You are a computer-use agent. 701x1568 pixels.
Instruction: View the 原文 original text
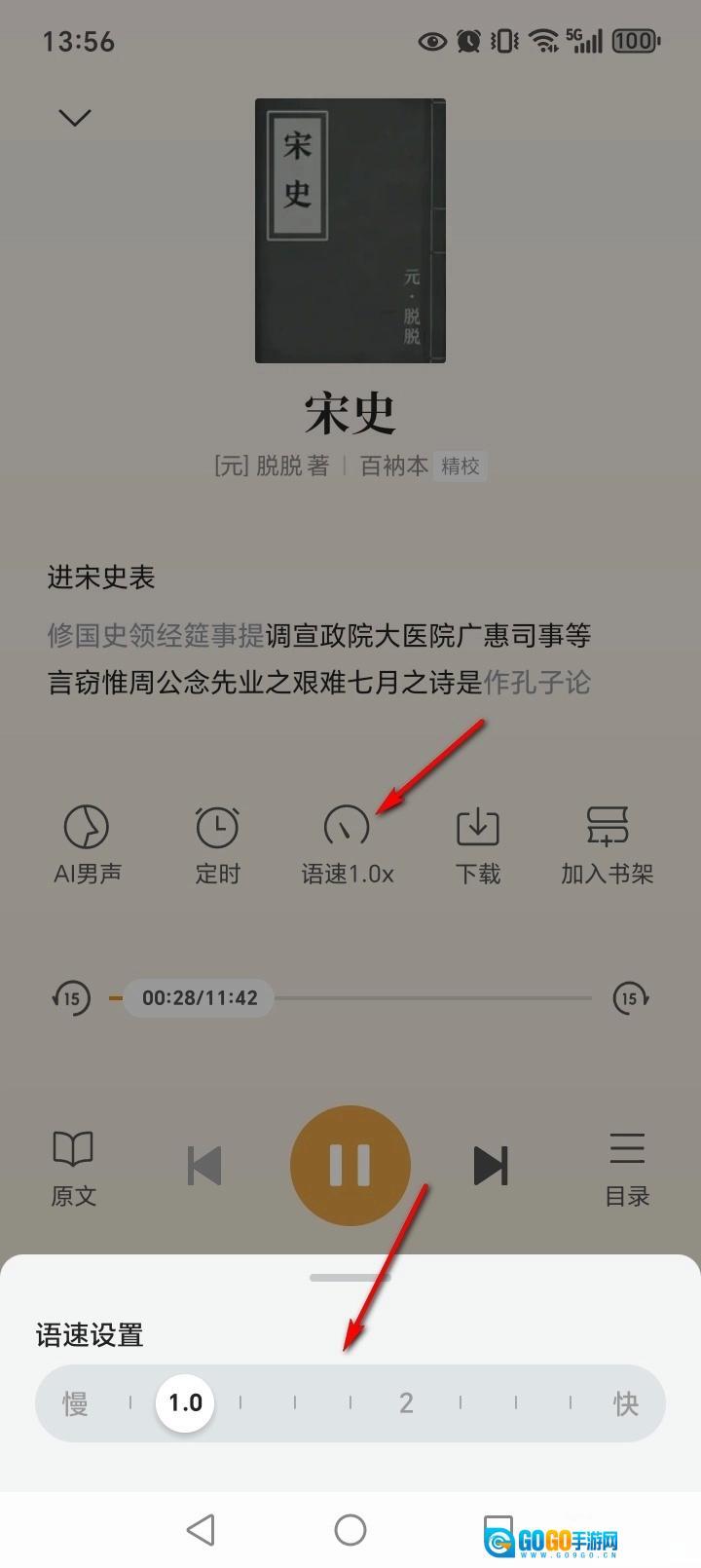pyautogui.click(x=73, y=1168)
